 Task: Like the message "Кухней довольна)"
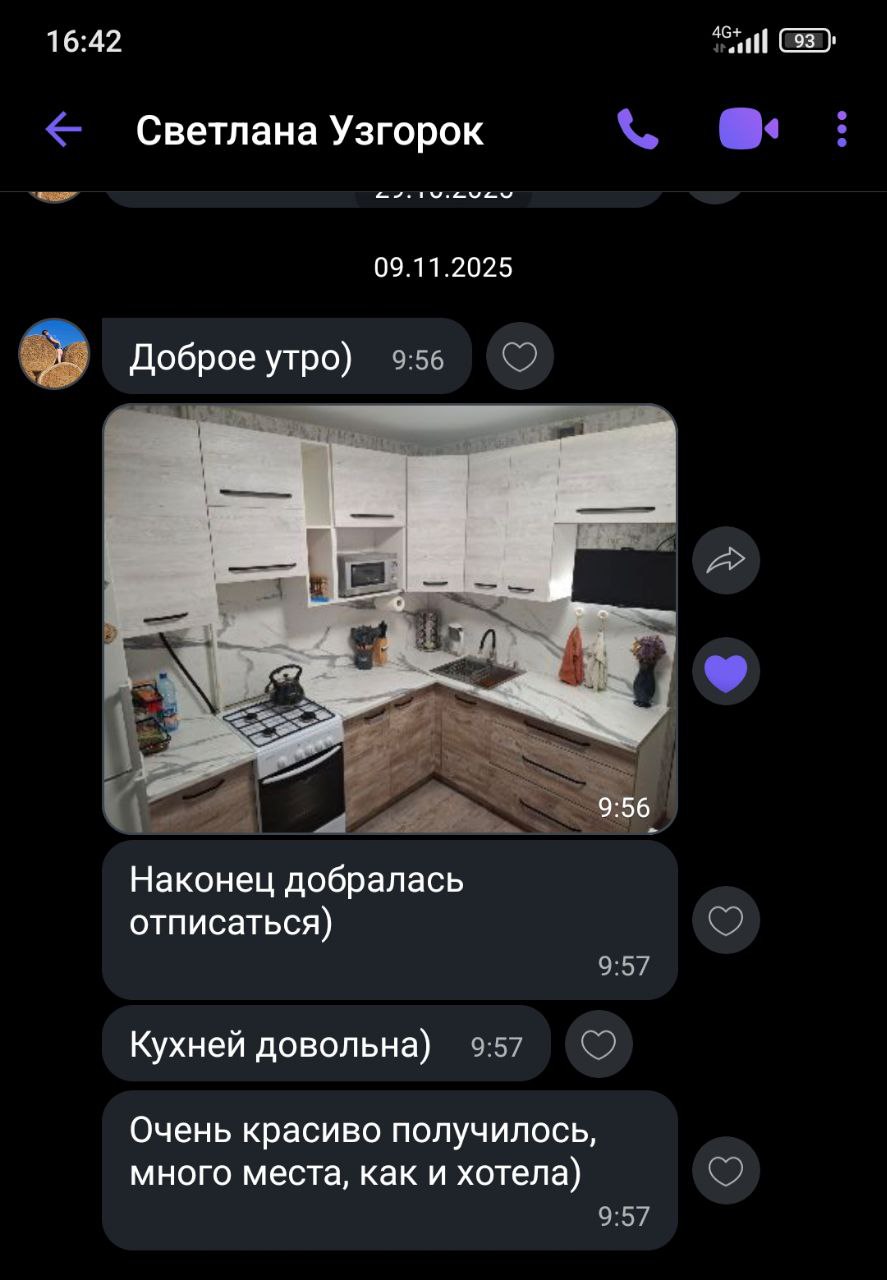click(x=598, y=1045)
